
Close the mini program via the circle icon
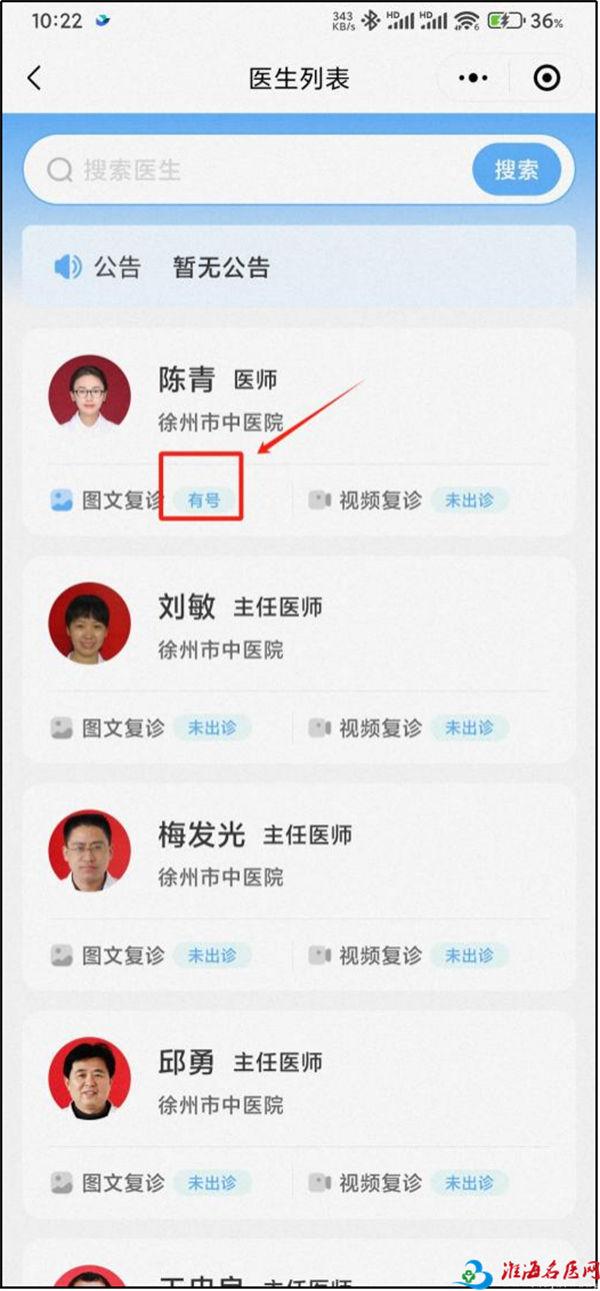[547, 79]
